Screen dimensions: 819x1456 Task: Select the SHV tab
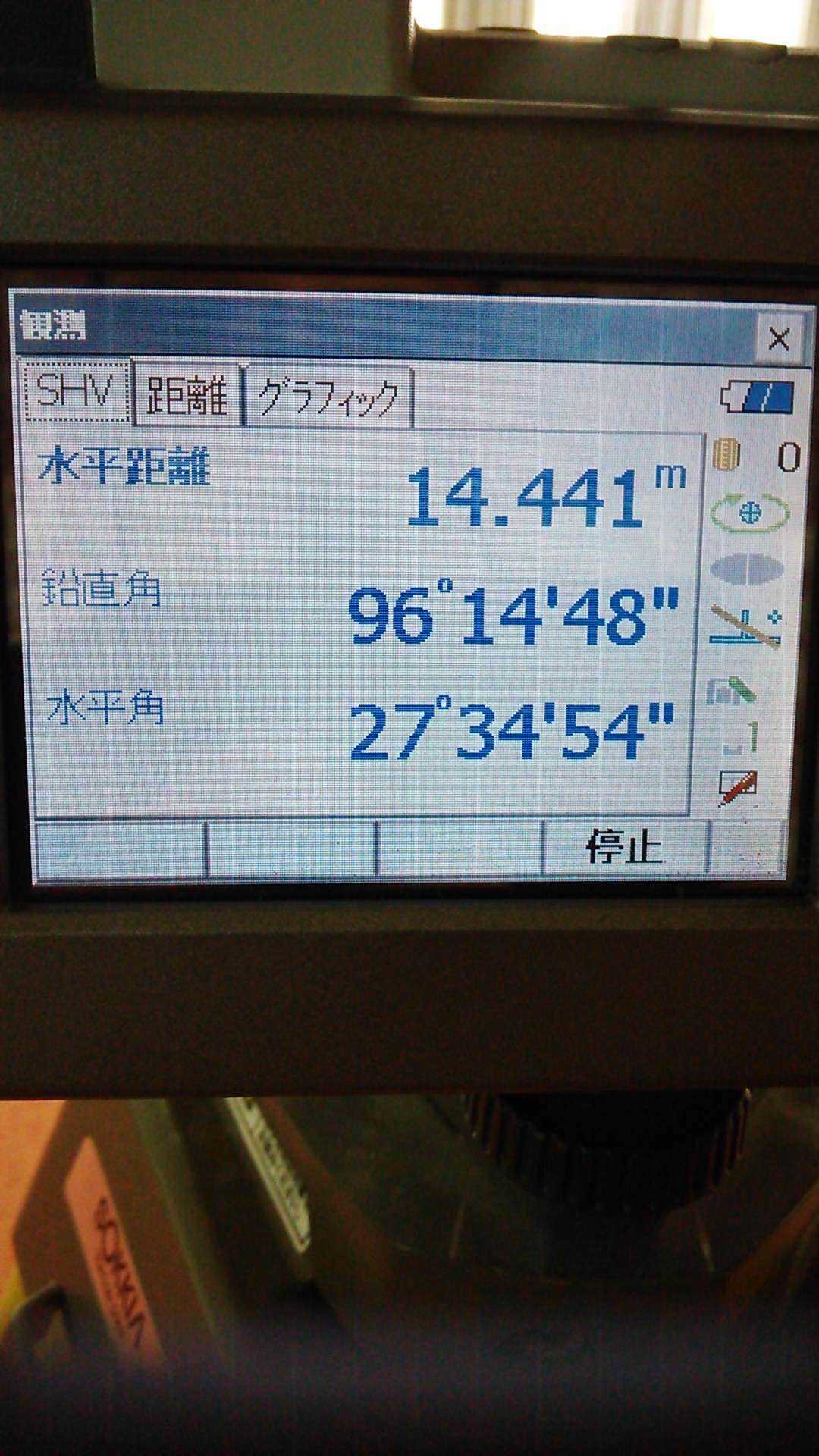[x=75, y=391]
